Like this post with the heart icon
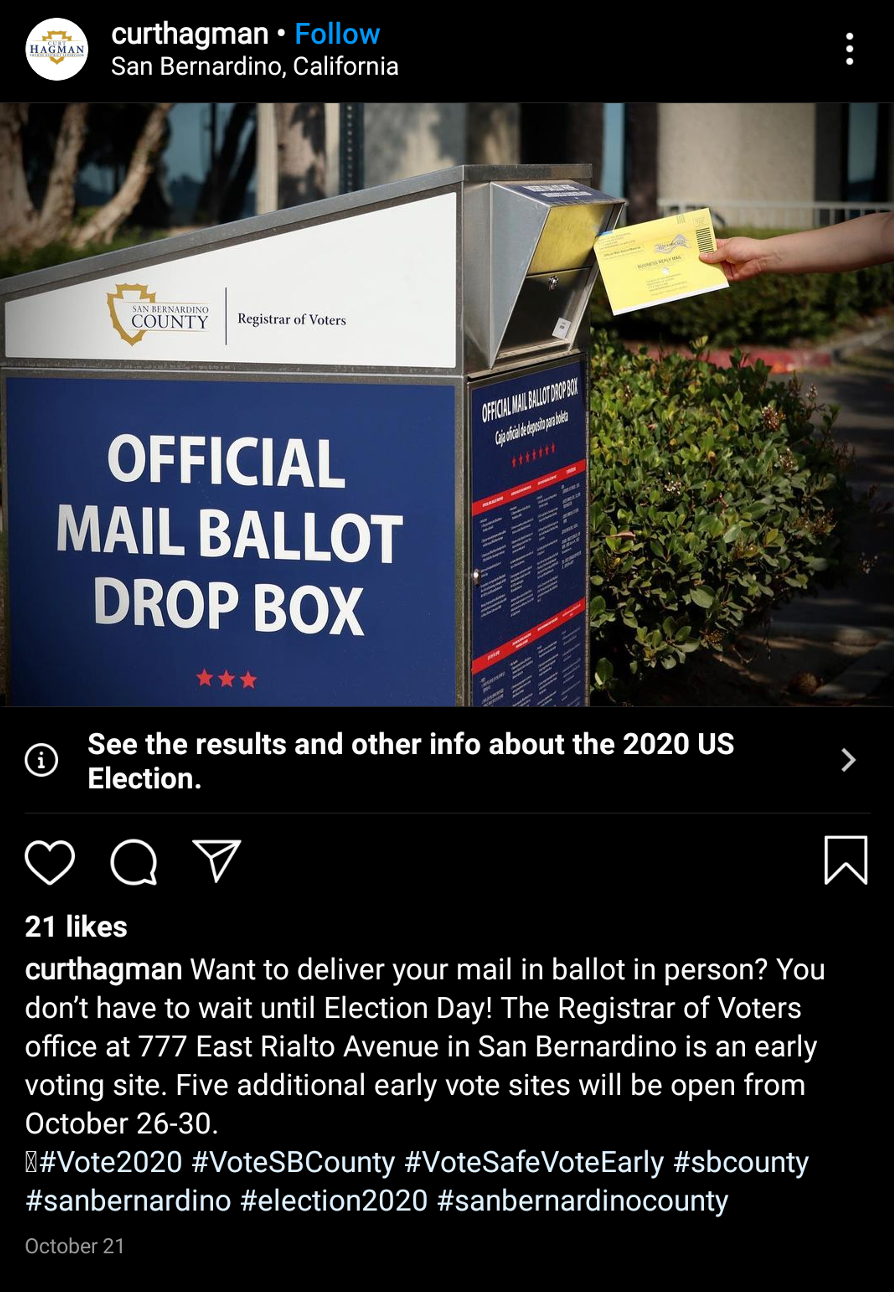894x1292 pixels. point(50,861)
